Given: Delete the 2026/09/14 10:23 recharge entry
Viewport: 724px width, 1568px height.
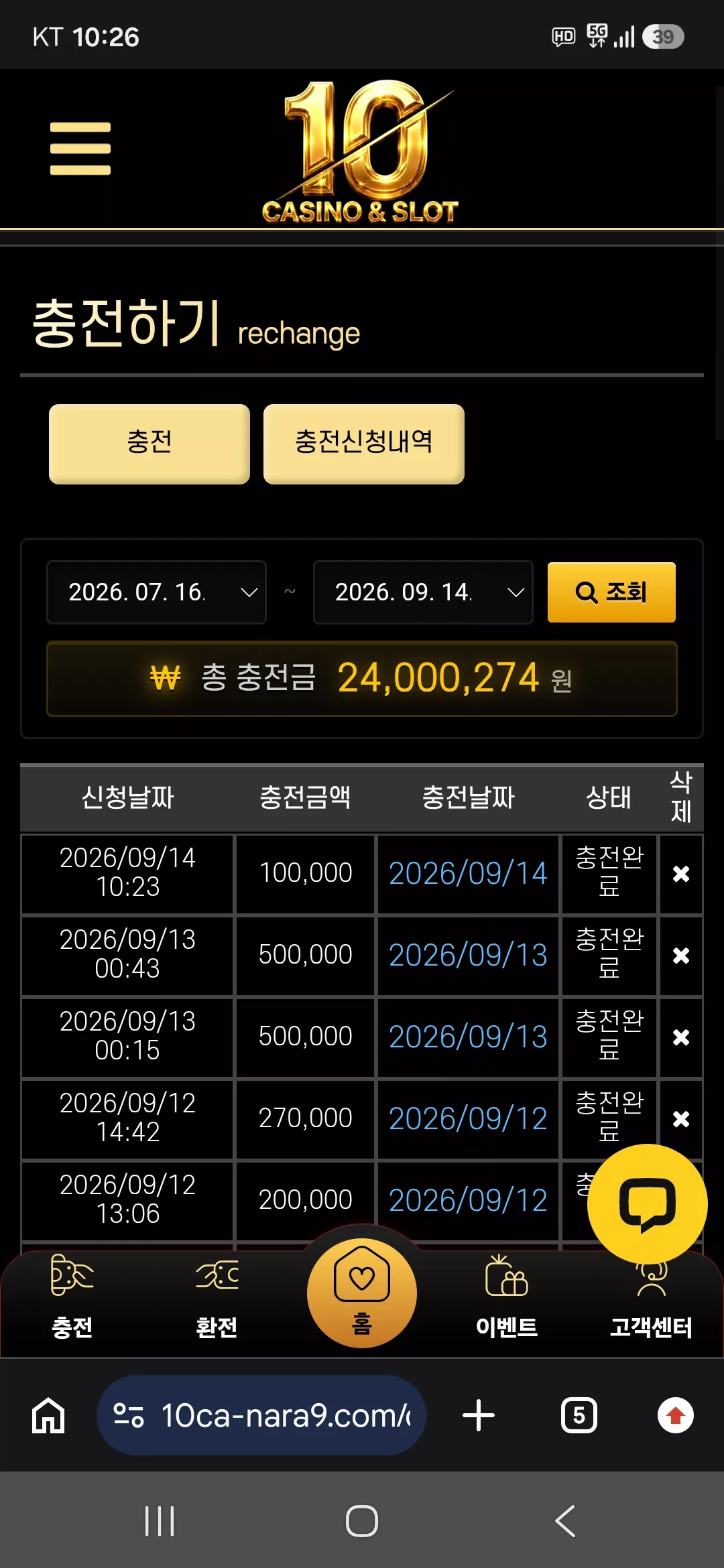Looking at the screenshot, I should [681, 874].
